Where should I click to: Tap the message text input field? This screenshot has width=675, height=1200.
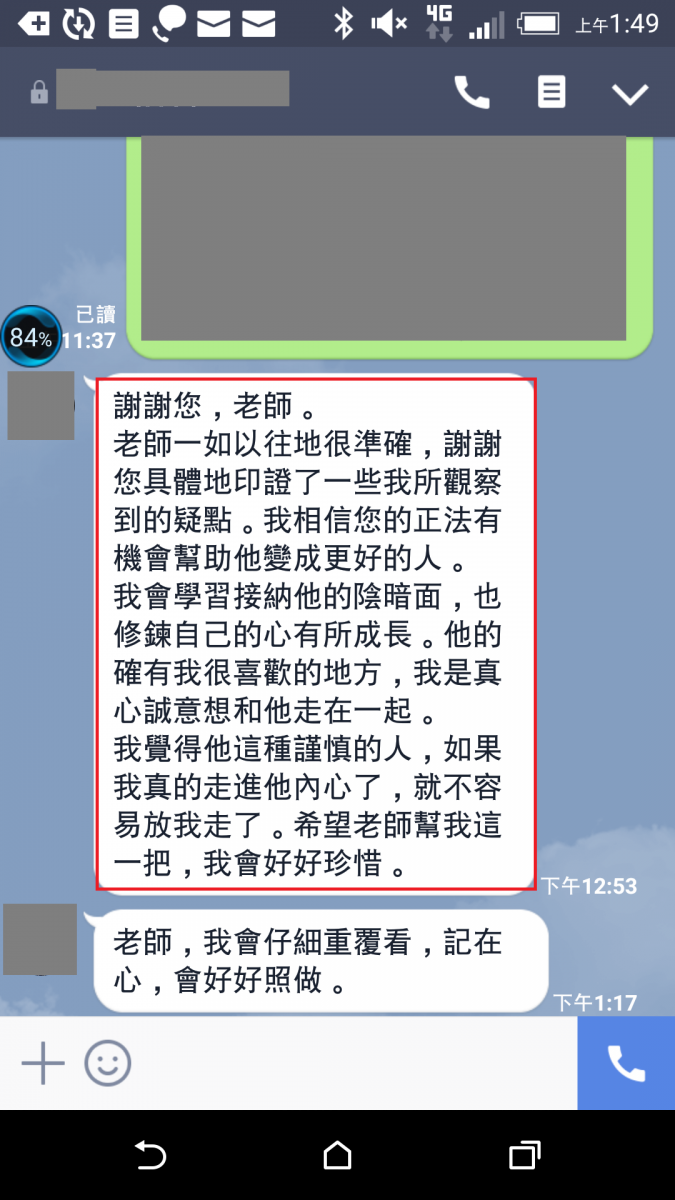pos(350,1062)
